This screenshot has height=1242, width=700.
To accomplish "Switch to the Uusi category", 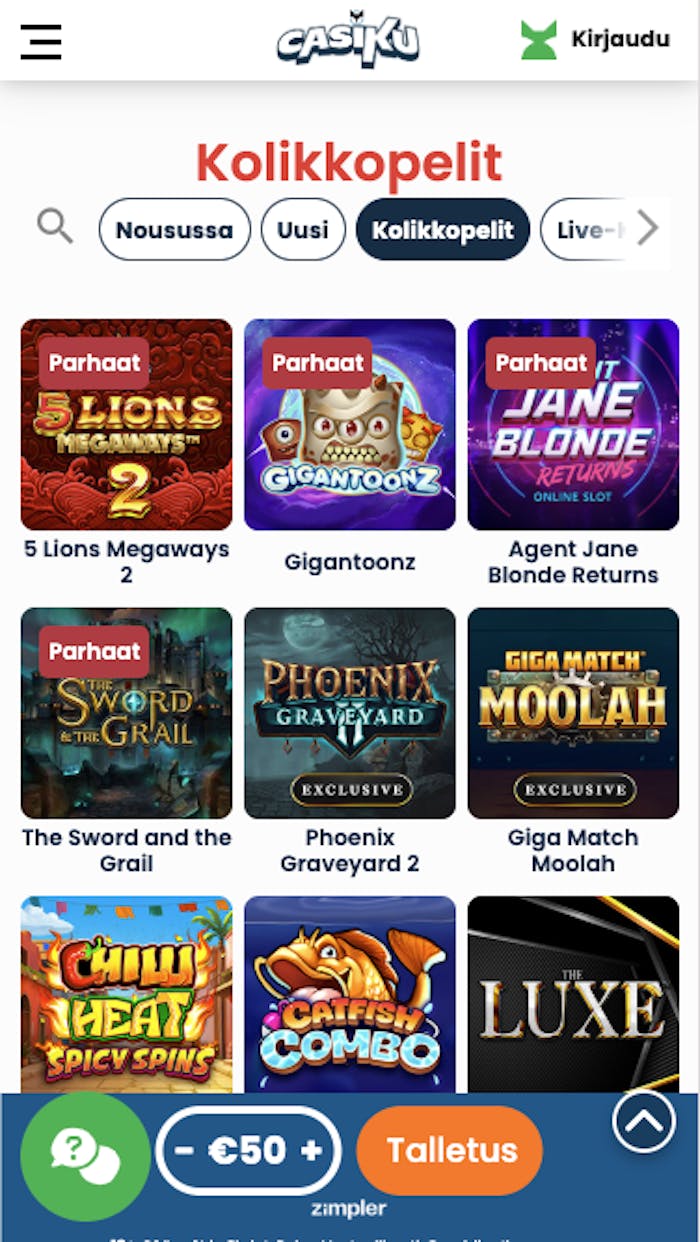I will pyautogui.click(x=303, y=230).
